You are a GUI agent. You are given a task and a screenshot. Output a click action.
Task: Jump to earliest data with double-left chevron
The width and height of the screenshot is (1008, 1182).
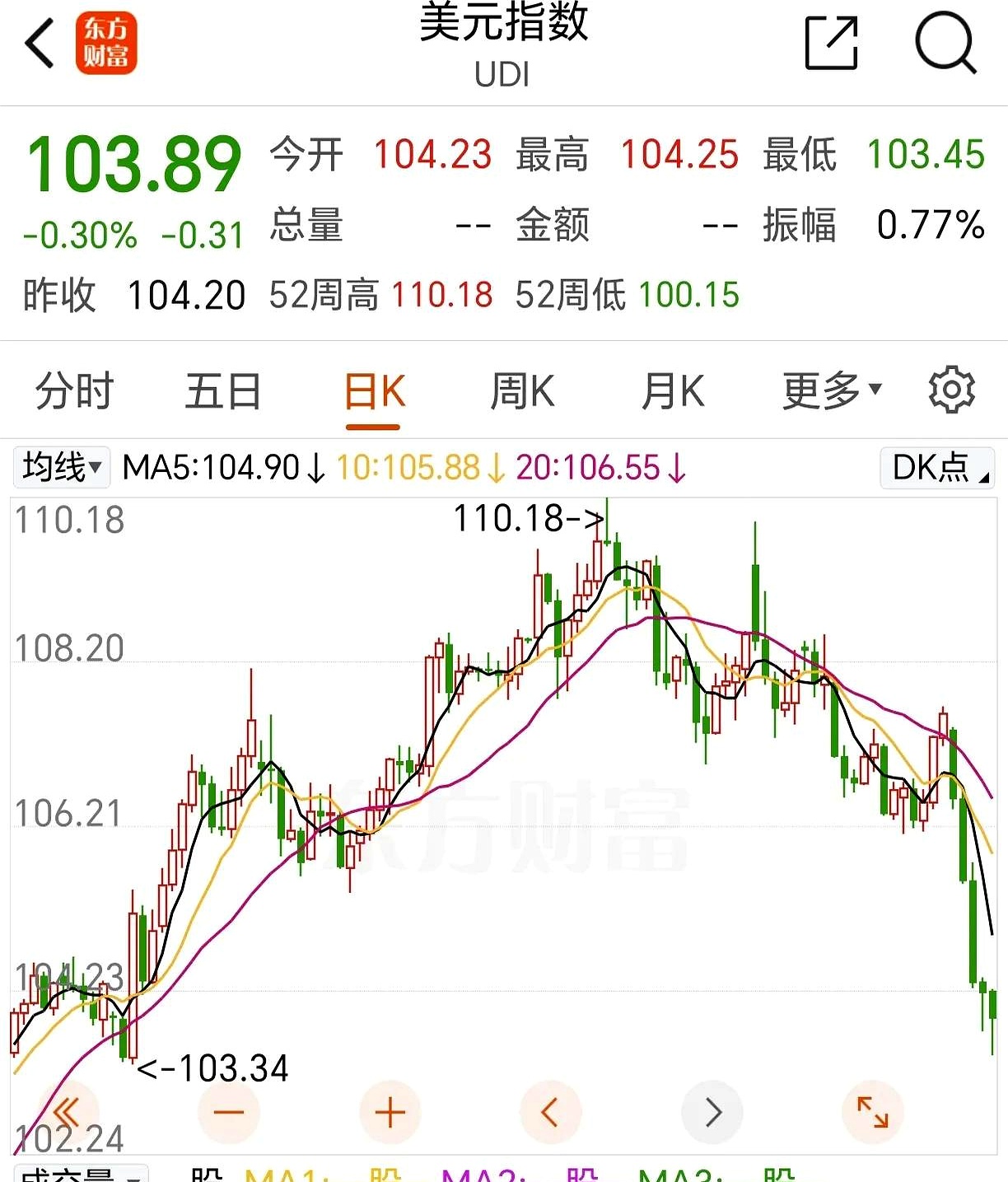pyautogui.click(x=68, y=1111)
